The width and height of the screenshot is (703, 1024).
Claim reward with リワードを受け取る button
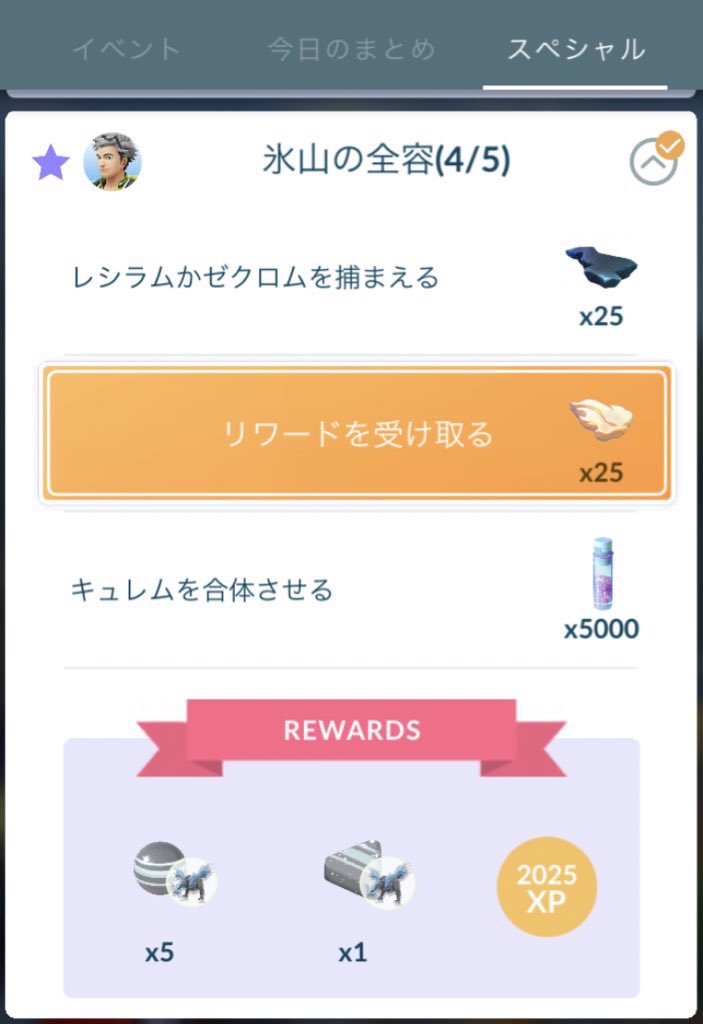[357, 434]
